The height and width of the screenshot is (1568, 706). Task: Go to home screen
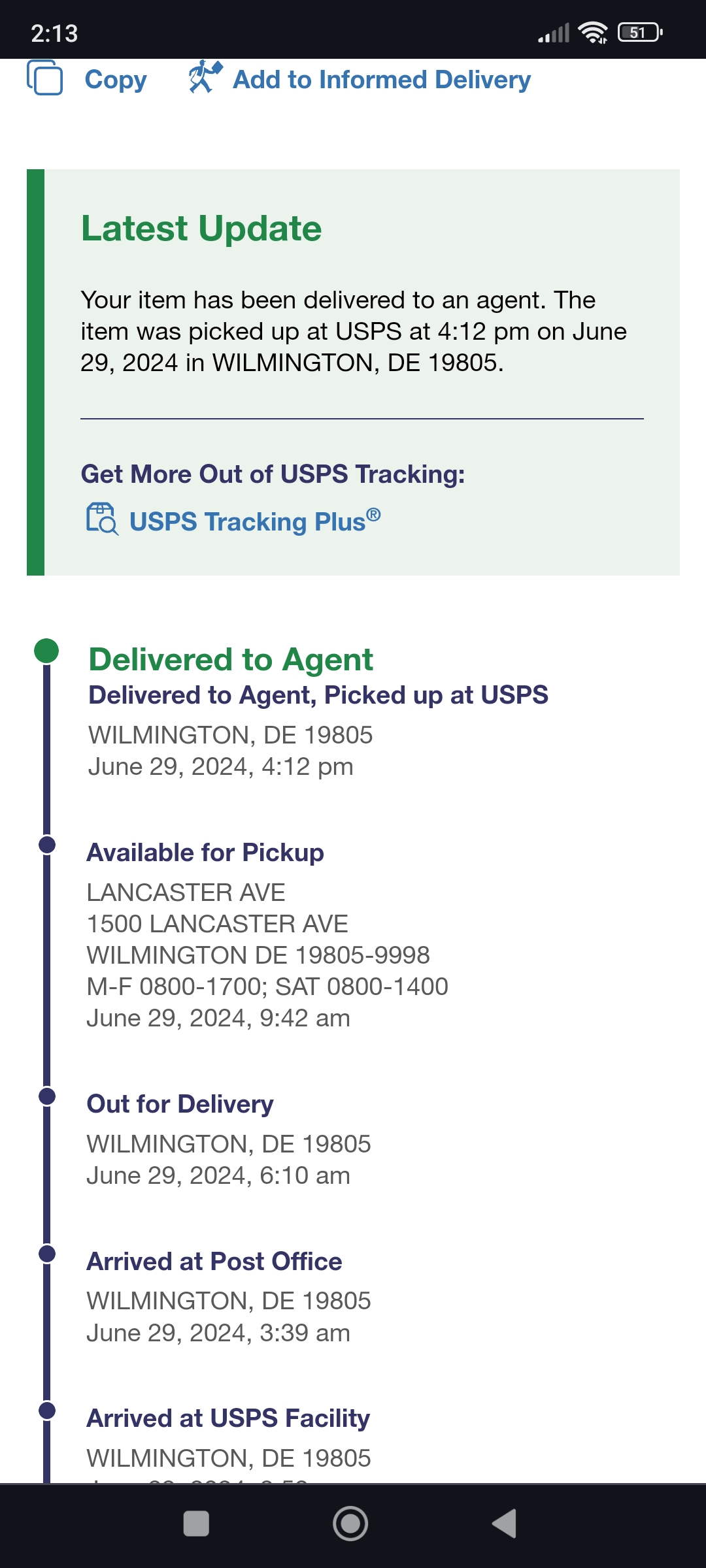coord(350,1524)
